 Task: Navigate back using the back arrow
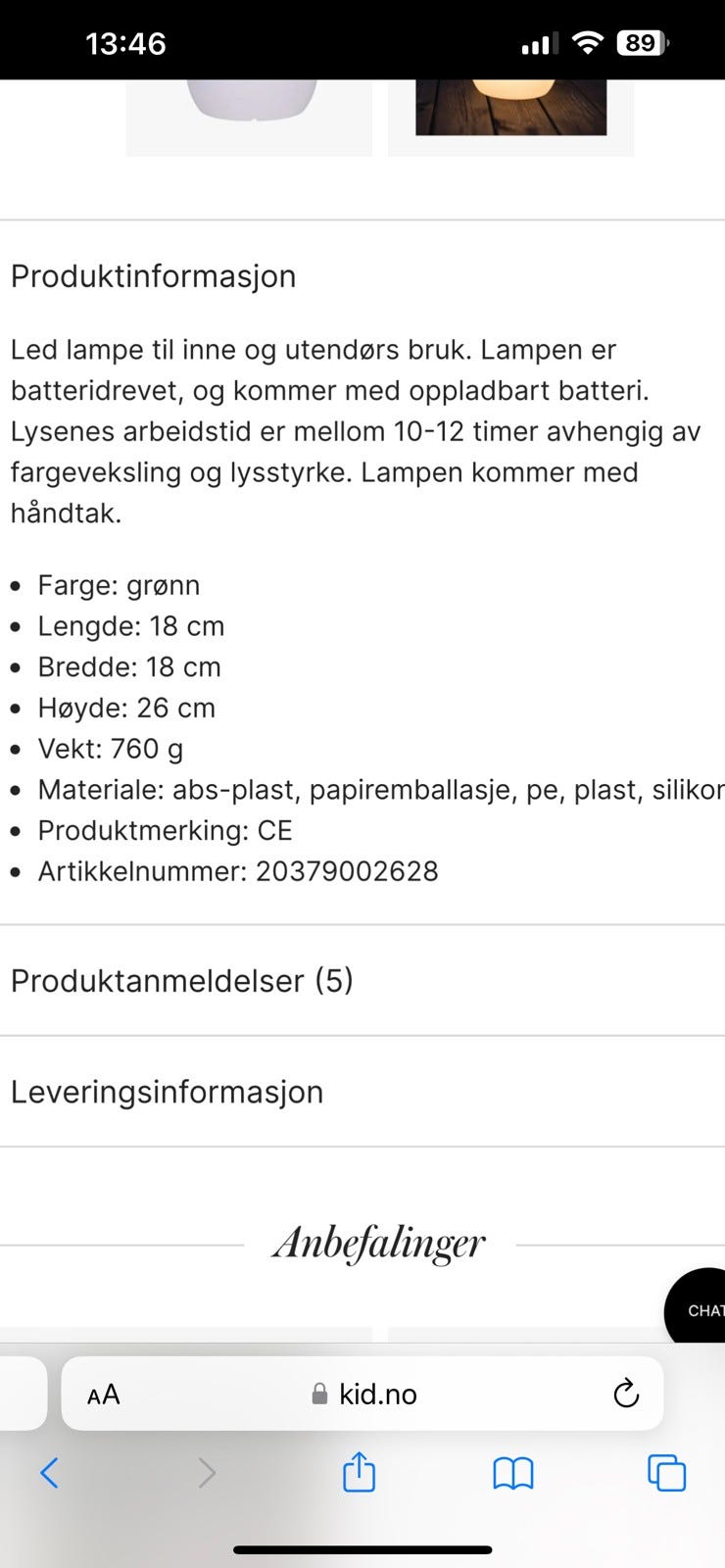(51, 1472)
